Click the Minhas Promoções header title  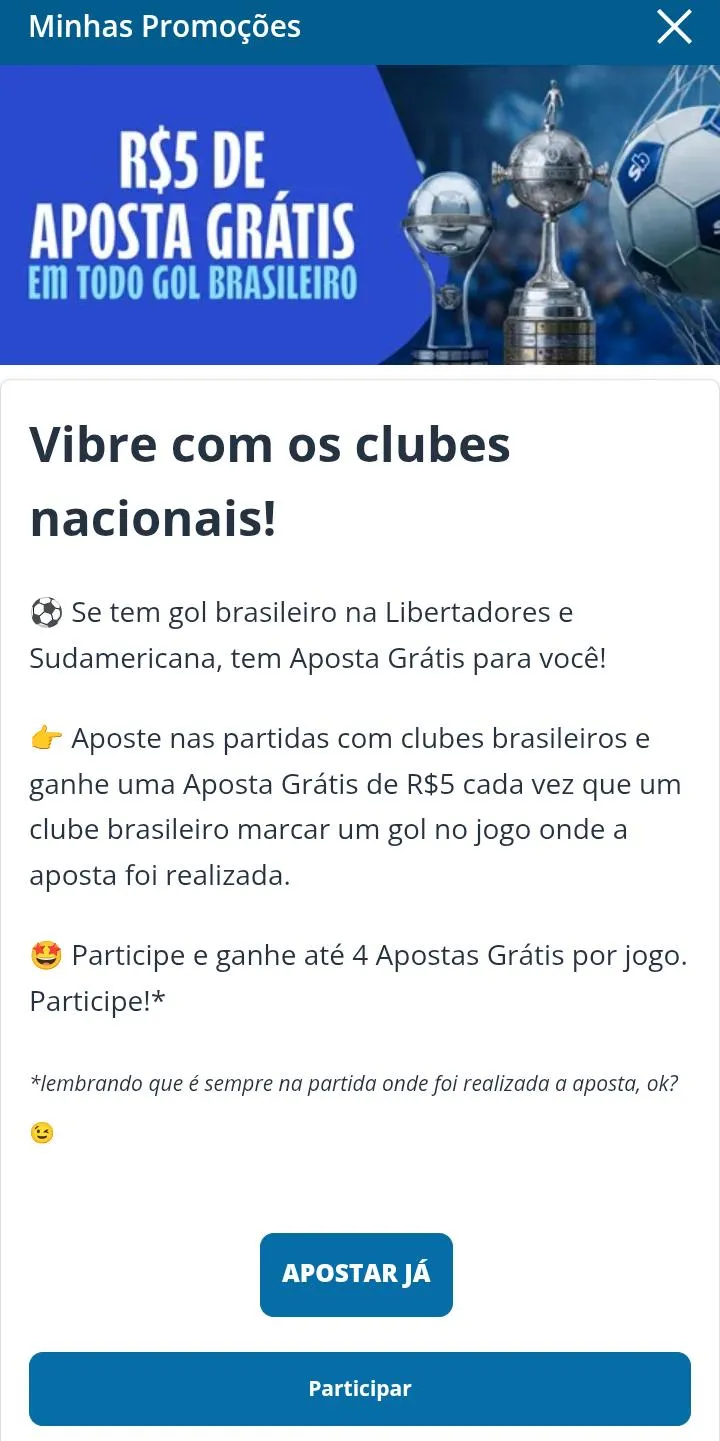tap(165, 27)
